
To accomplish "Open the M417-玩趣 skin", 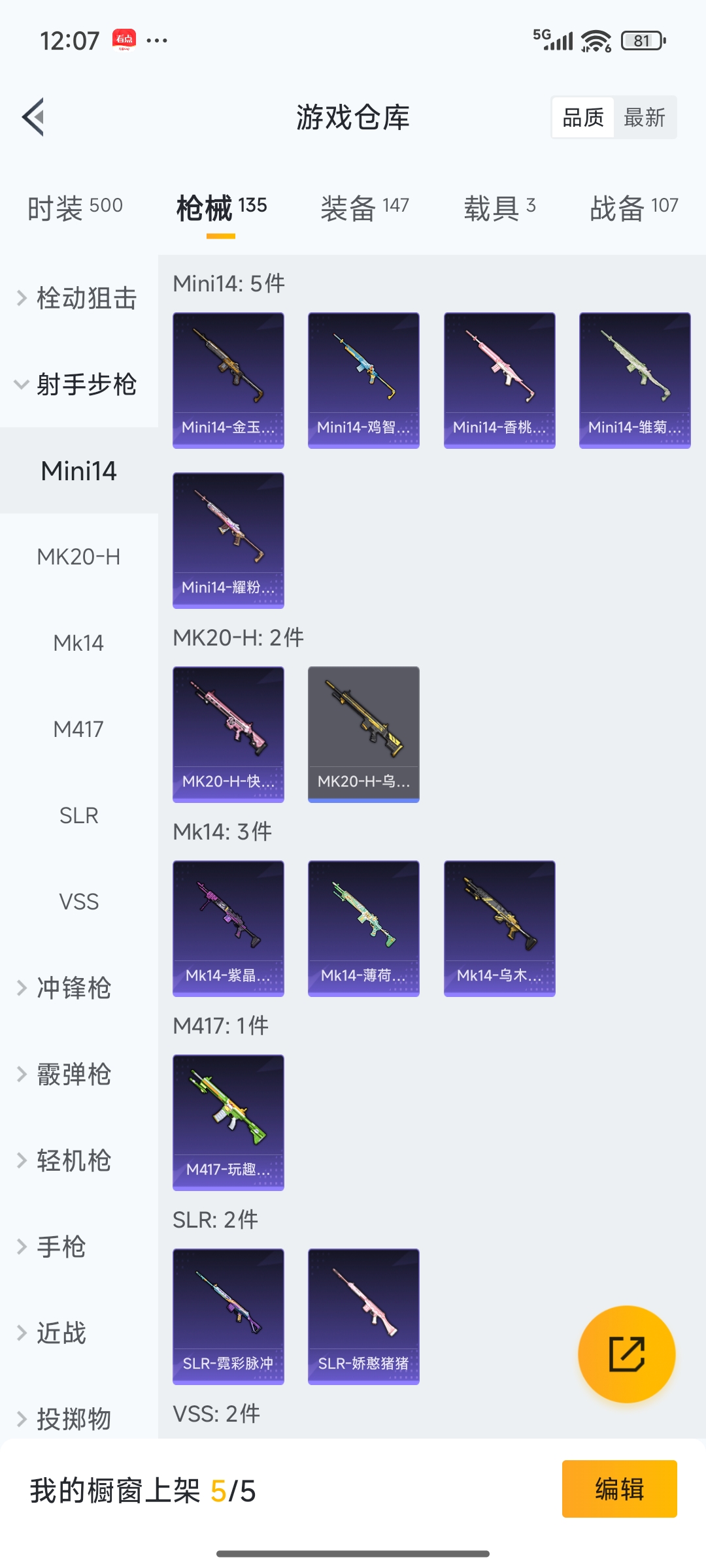I will coord(228,1122).
